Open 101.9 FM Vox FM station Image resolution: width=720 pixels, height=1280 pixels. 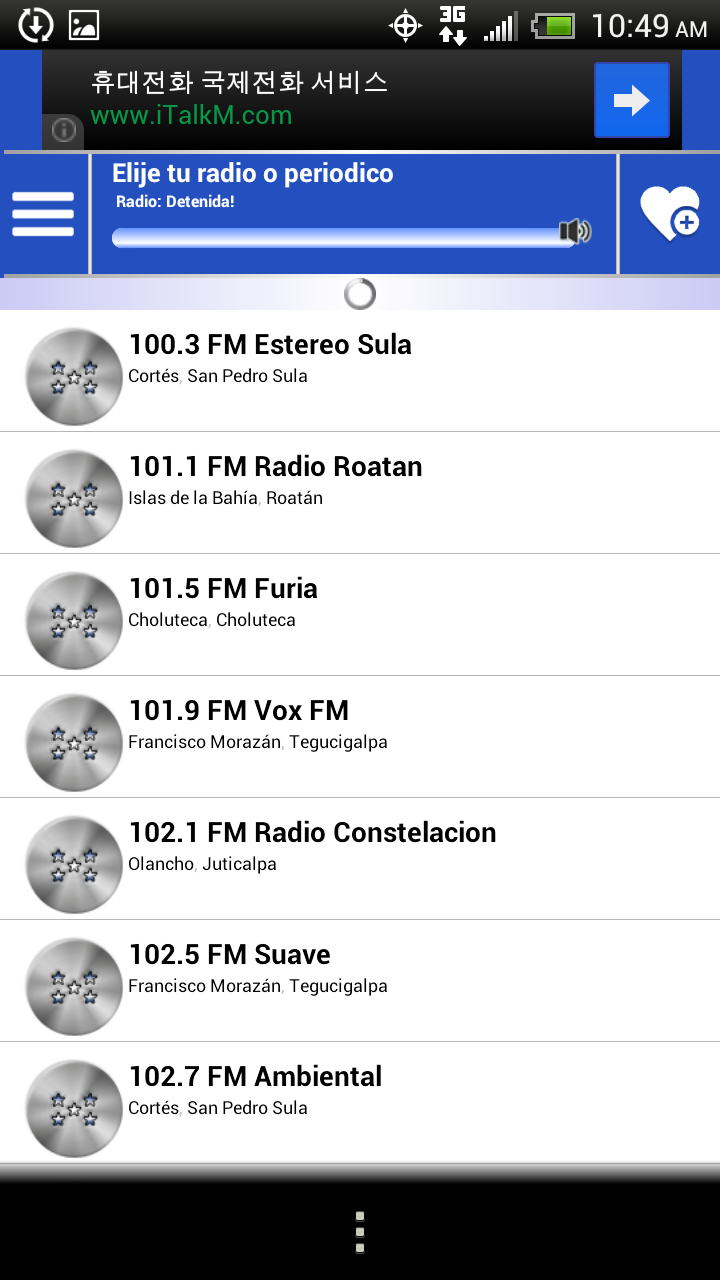pos(360,737)
